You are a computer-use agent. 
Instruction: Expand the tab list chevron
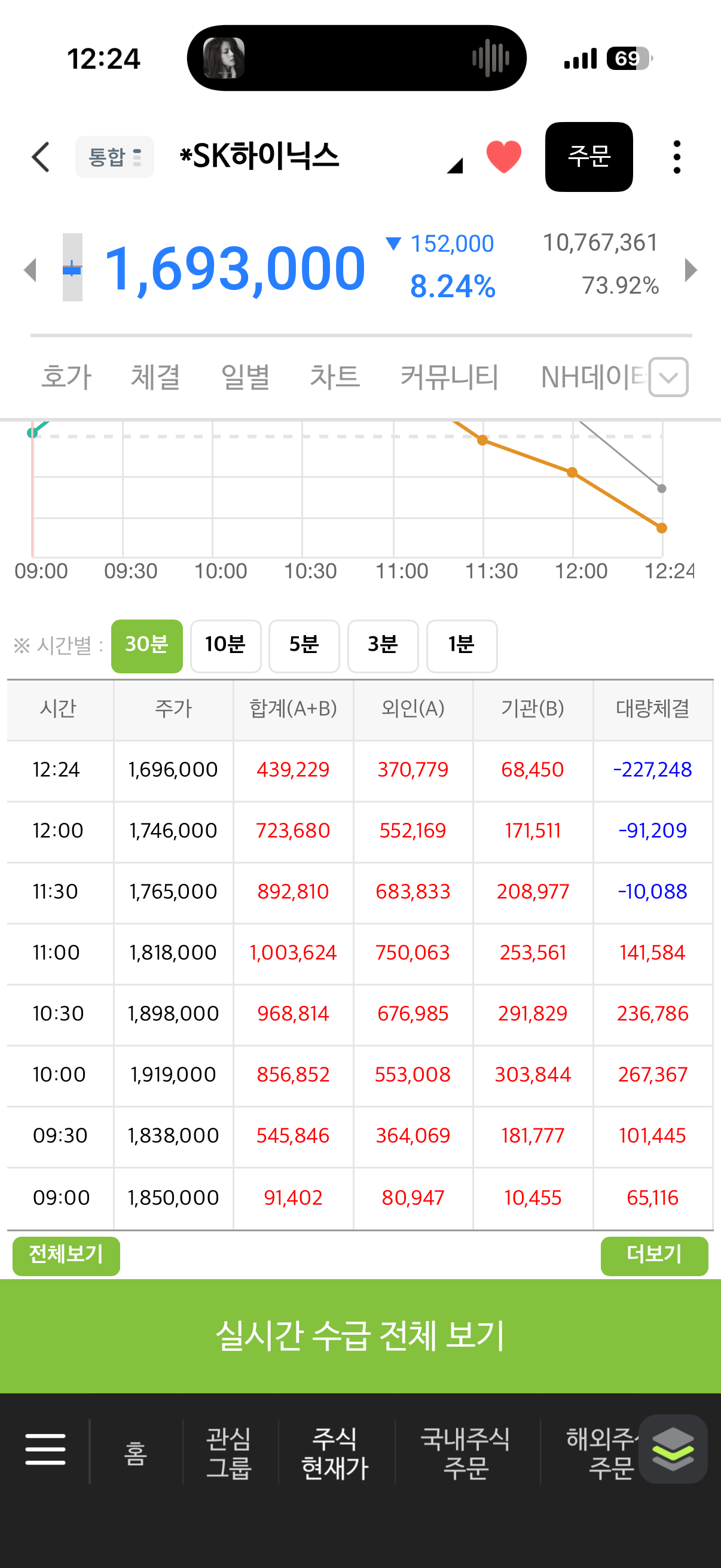pyautogui.click(x=668, y=377)
